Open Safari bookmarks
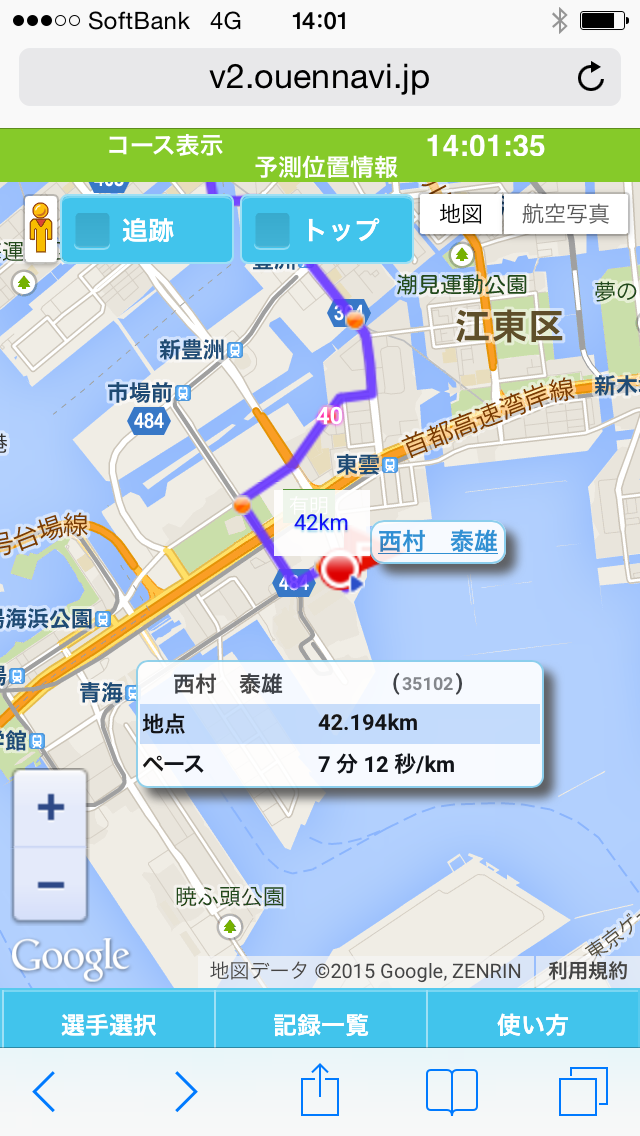This screenshot has height=1136, width=640. pos(452,1091)
